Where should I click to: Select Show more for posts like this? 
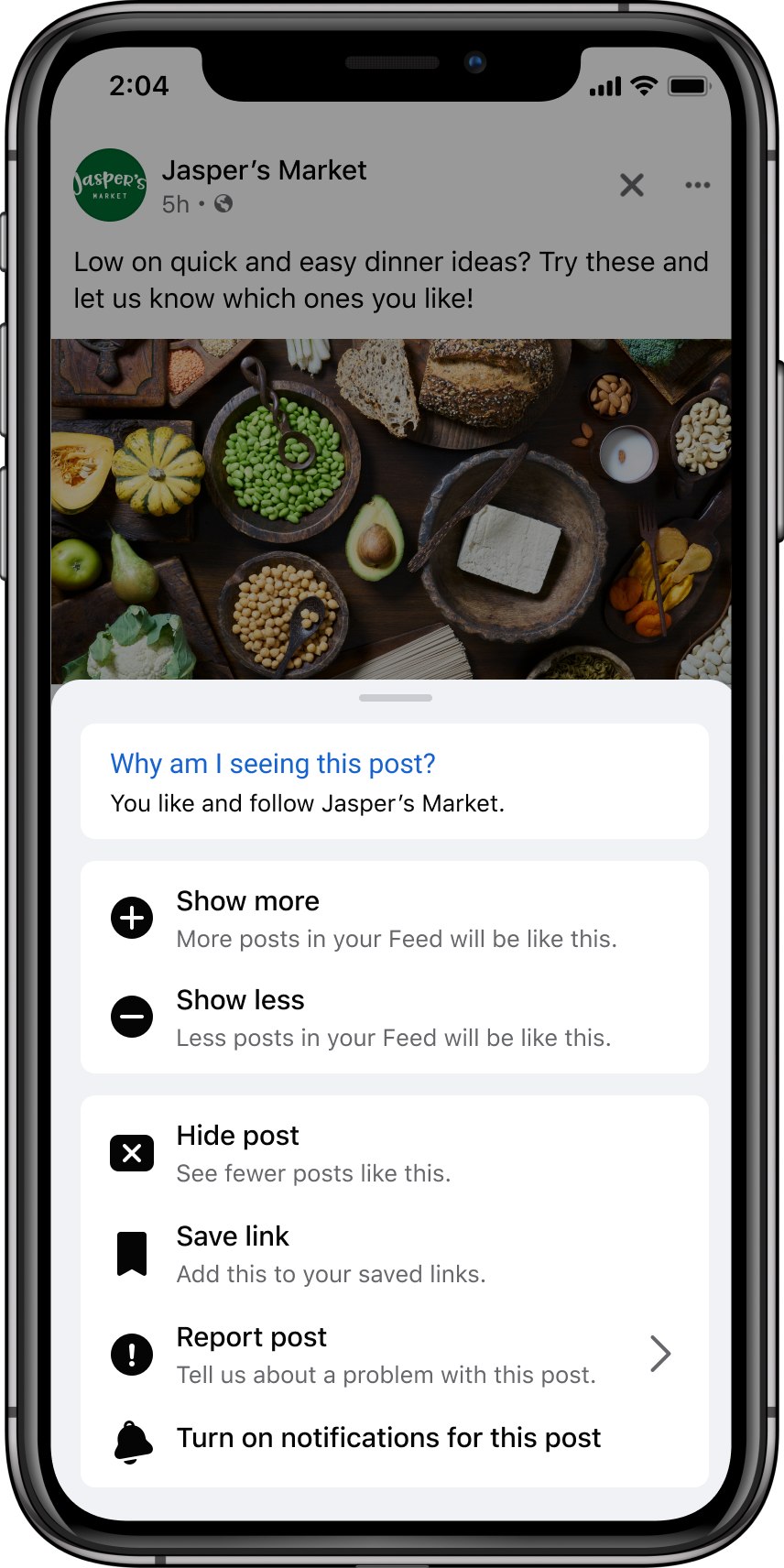click(x=394, y=918)
